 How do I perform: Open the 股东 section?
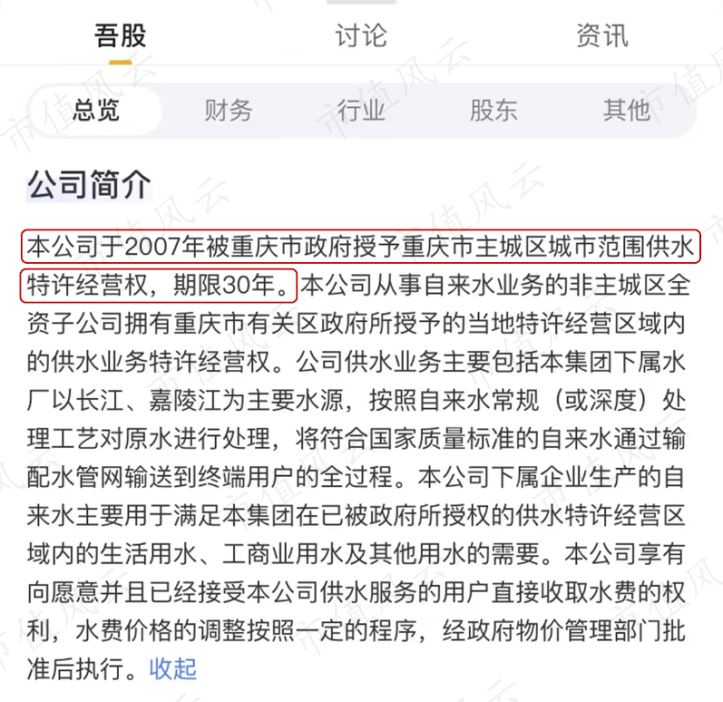[493, 110]
